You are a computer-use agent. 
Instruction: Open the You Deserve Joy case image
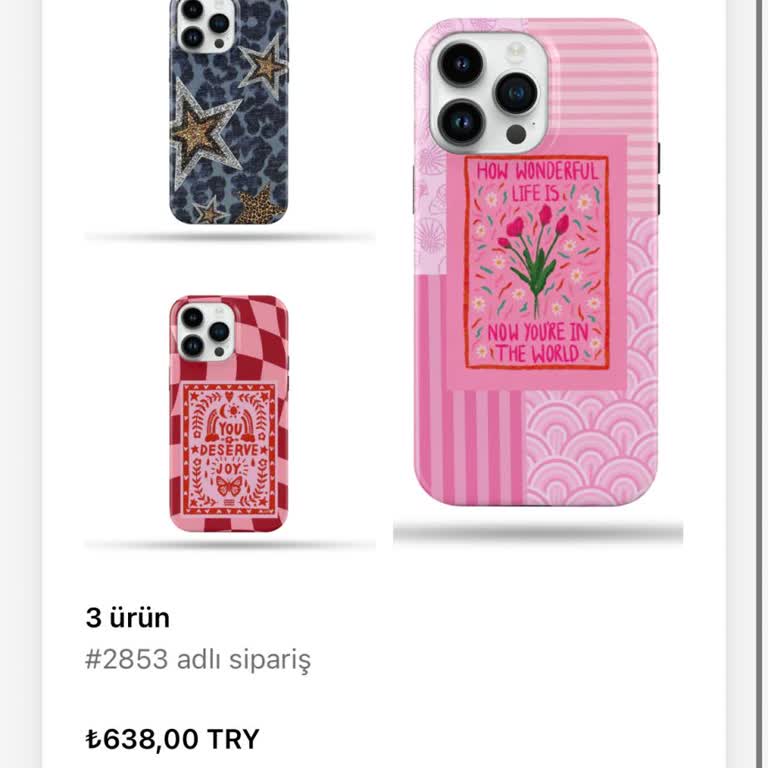[229, 413]
